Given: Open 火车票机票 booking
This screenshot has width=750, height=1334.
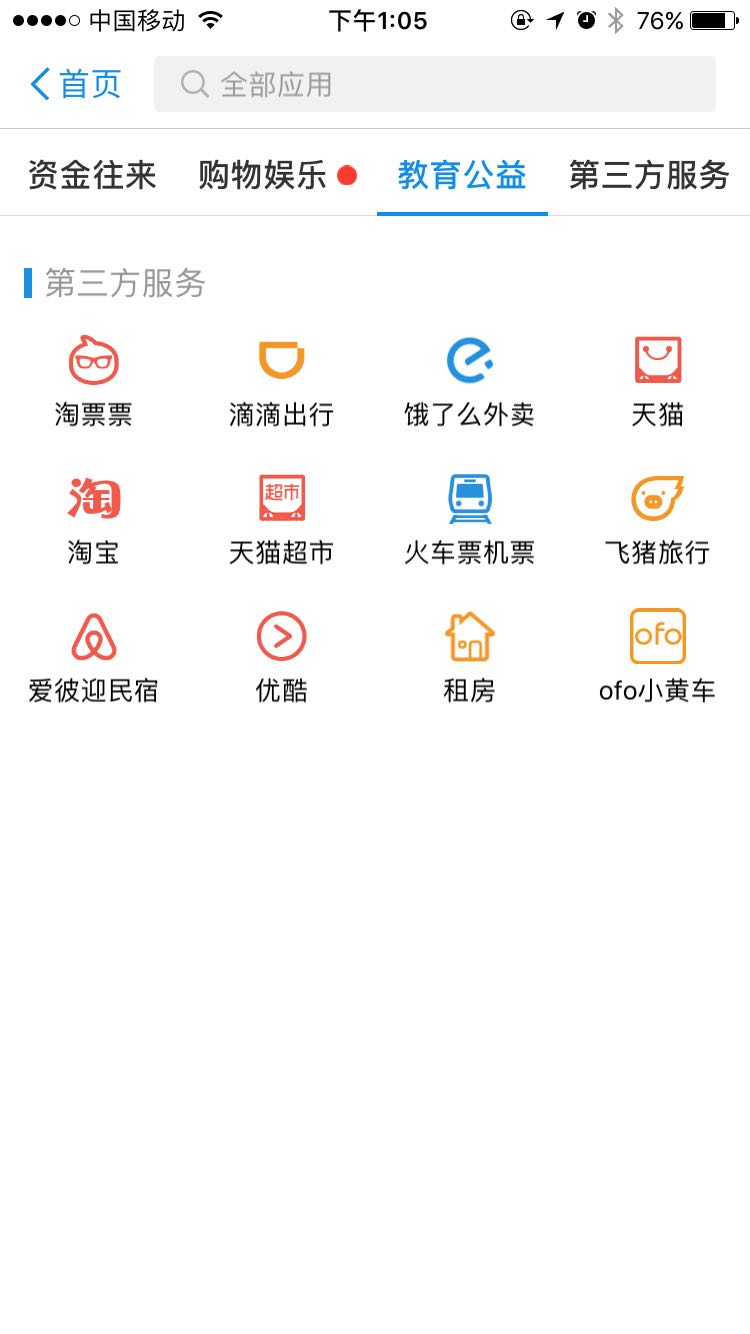Looking at the screenshot, I should (x=469, y=518).
